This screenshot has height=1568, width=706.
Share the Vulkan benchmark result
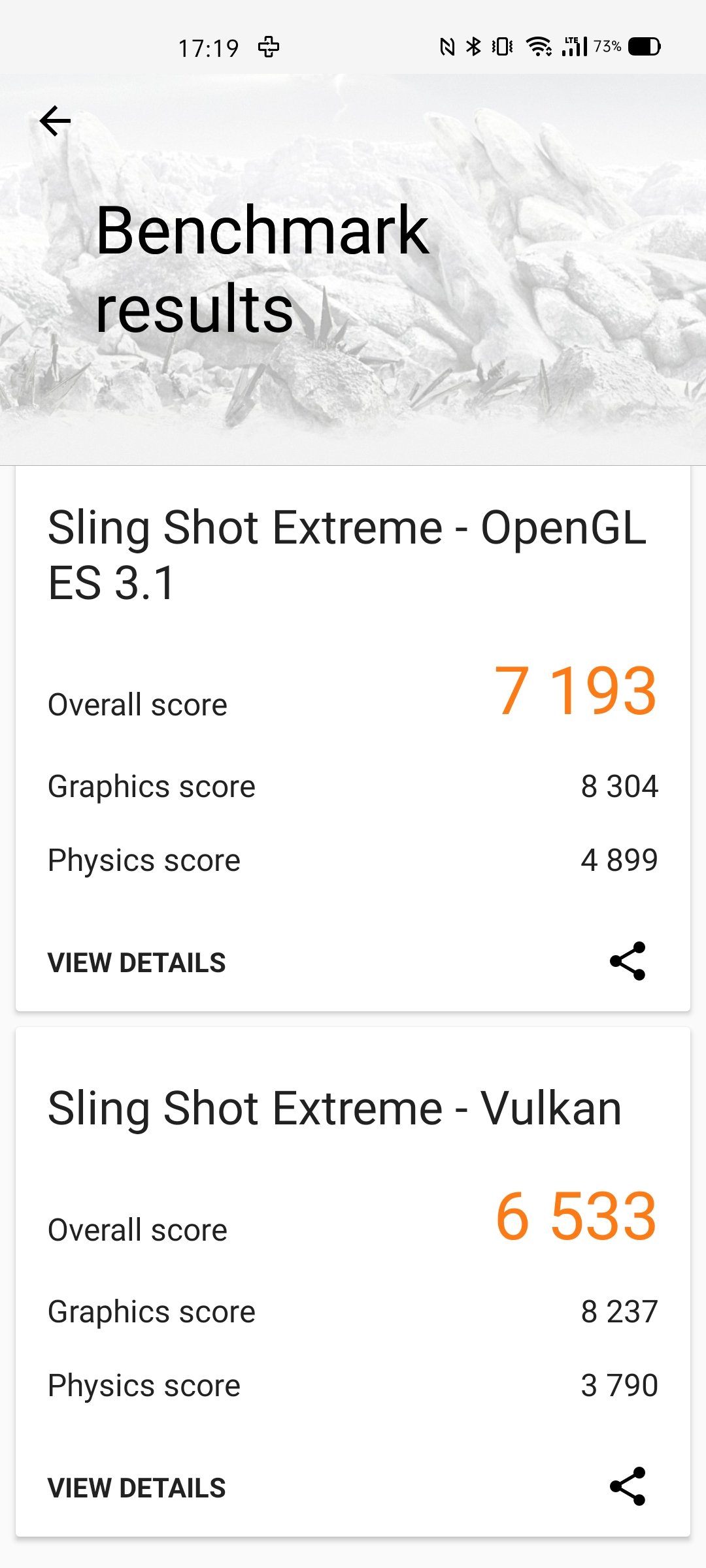(x=628, y=1486)
